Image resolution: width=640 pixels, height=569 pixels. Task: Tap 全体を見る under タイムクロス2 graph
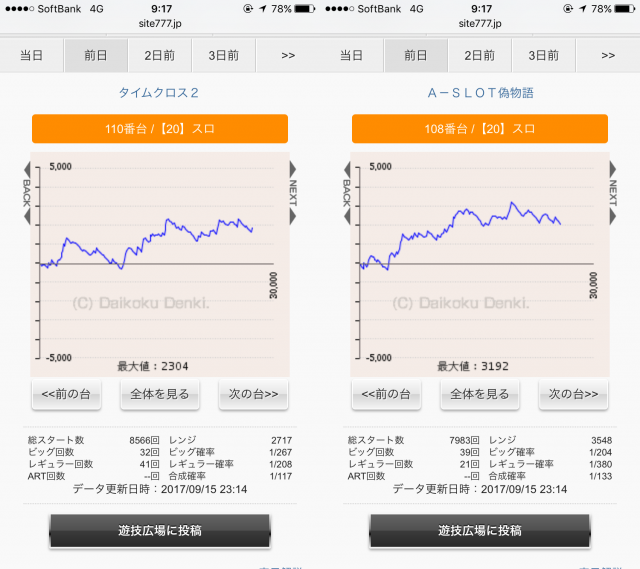(160, 394)
